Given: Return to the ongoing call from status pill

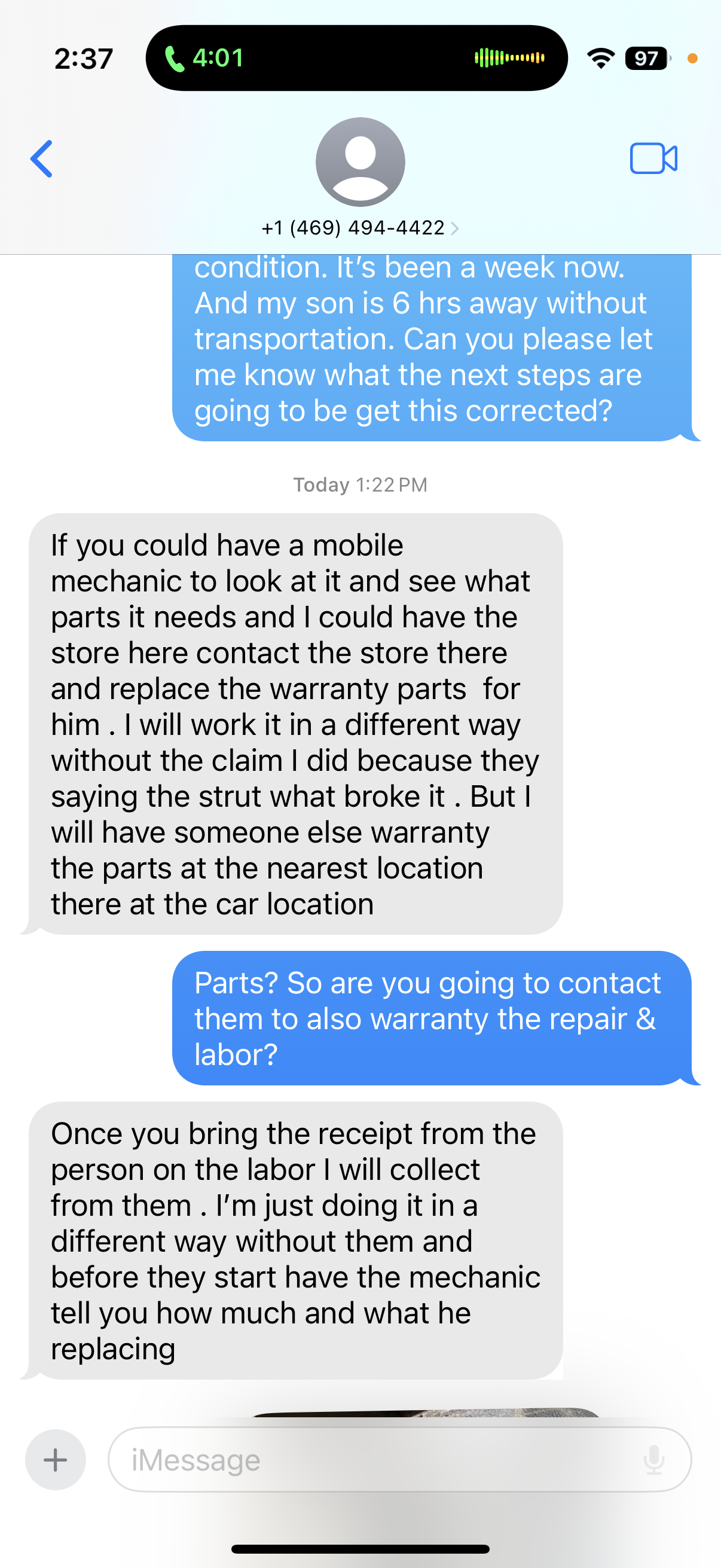Looking at the screenshot, I should [356, 59].
